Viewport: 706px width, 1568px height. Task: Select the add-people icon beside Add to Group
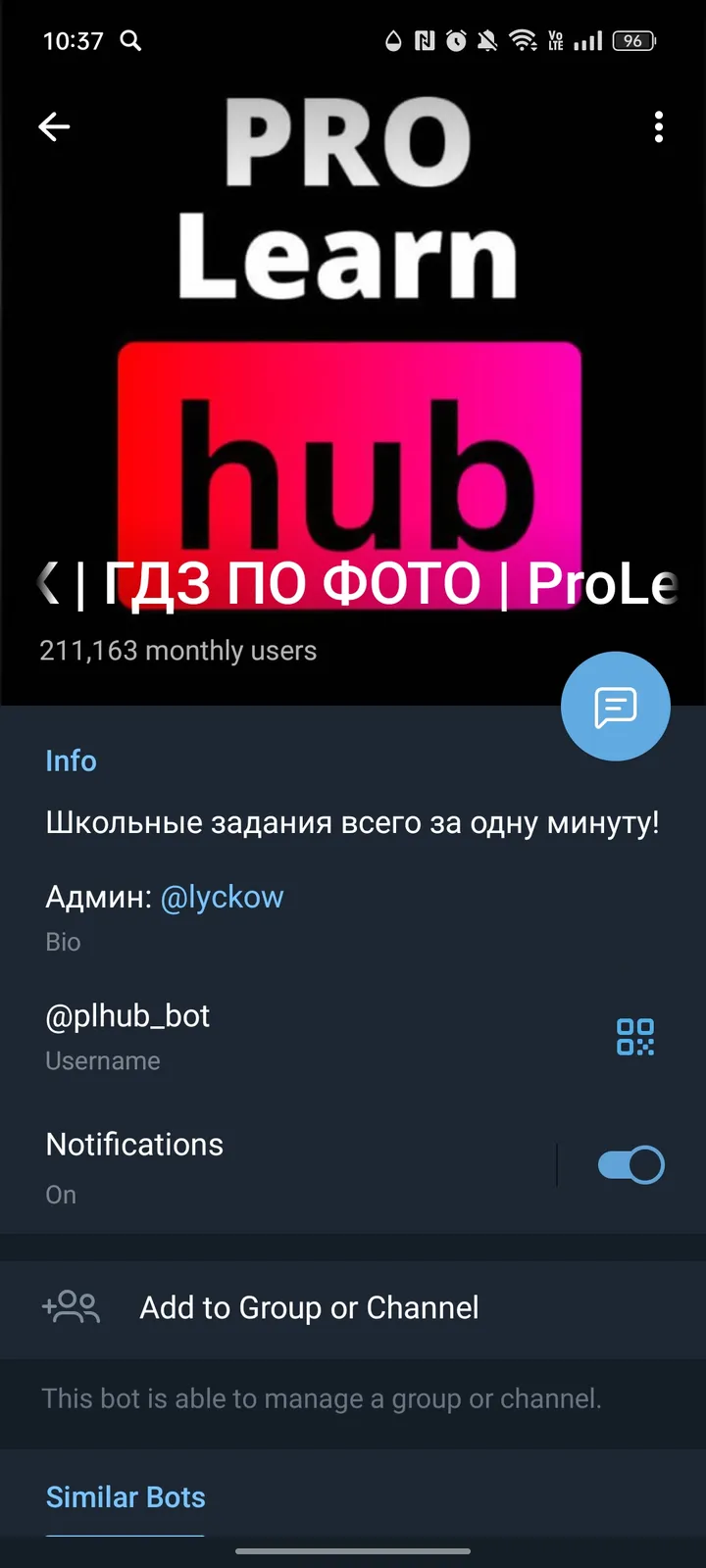tap(71, 1307)
